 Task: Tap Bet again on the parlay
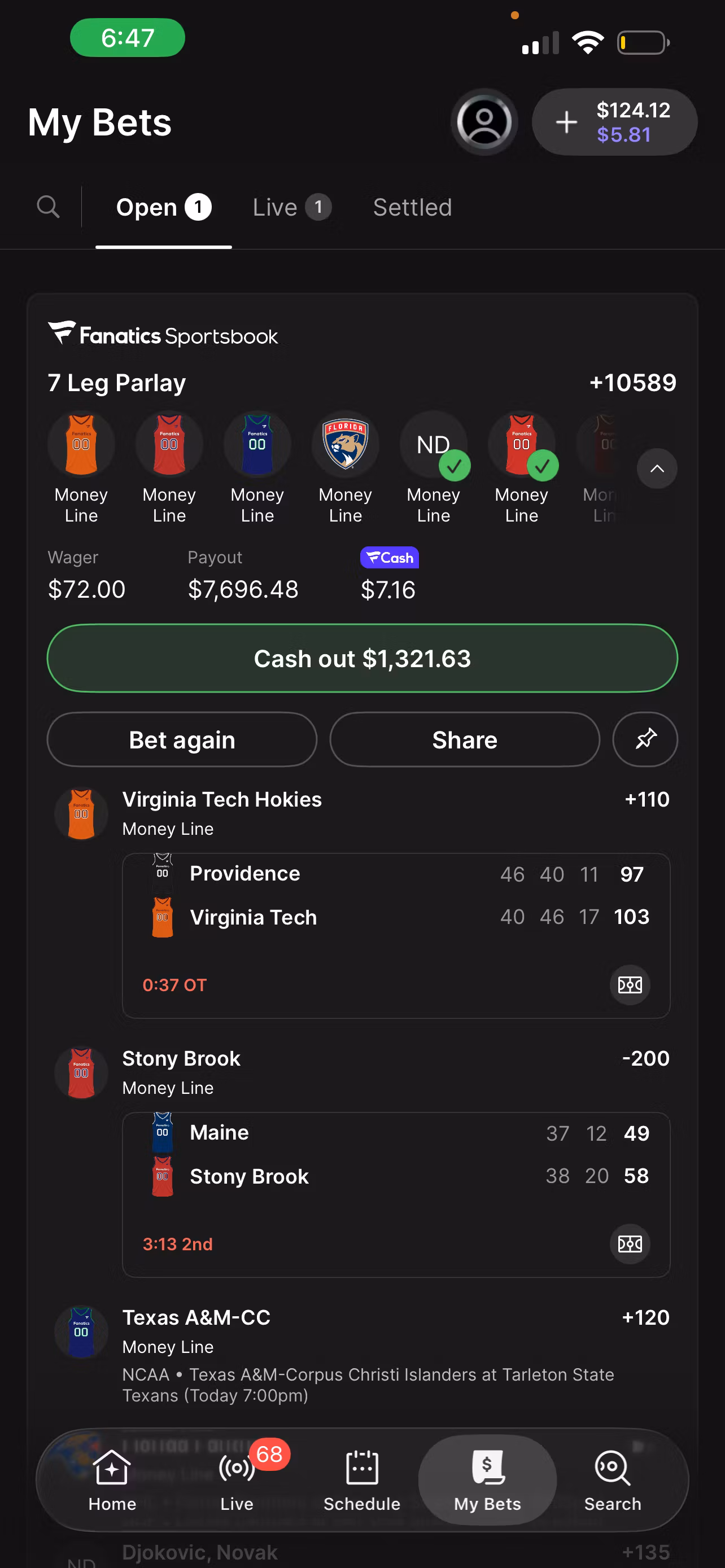[181, 739]
